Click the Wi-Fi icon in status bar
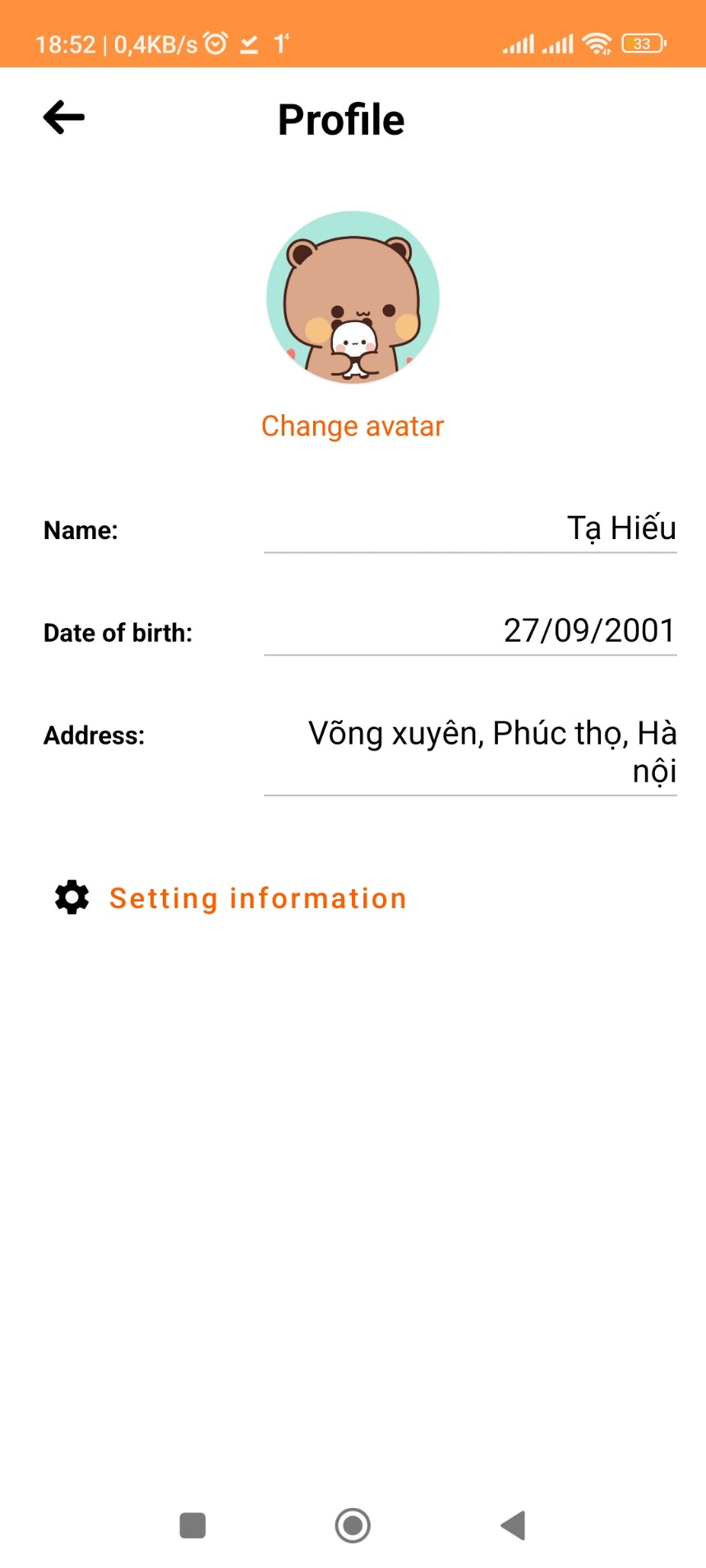The image size is (706, 1568). point(599,43)
